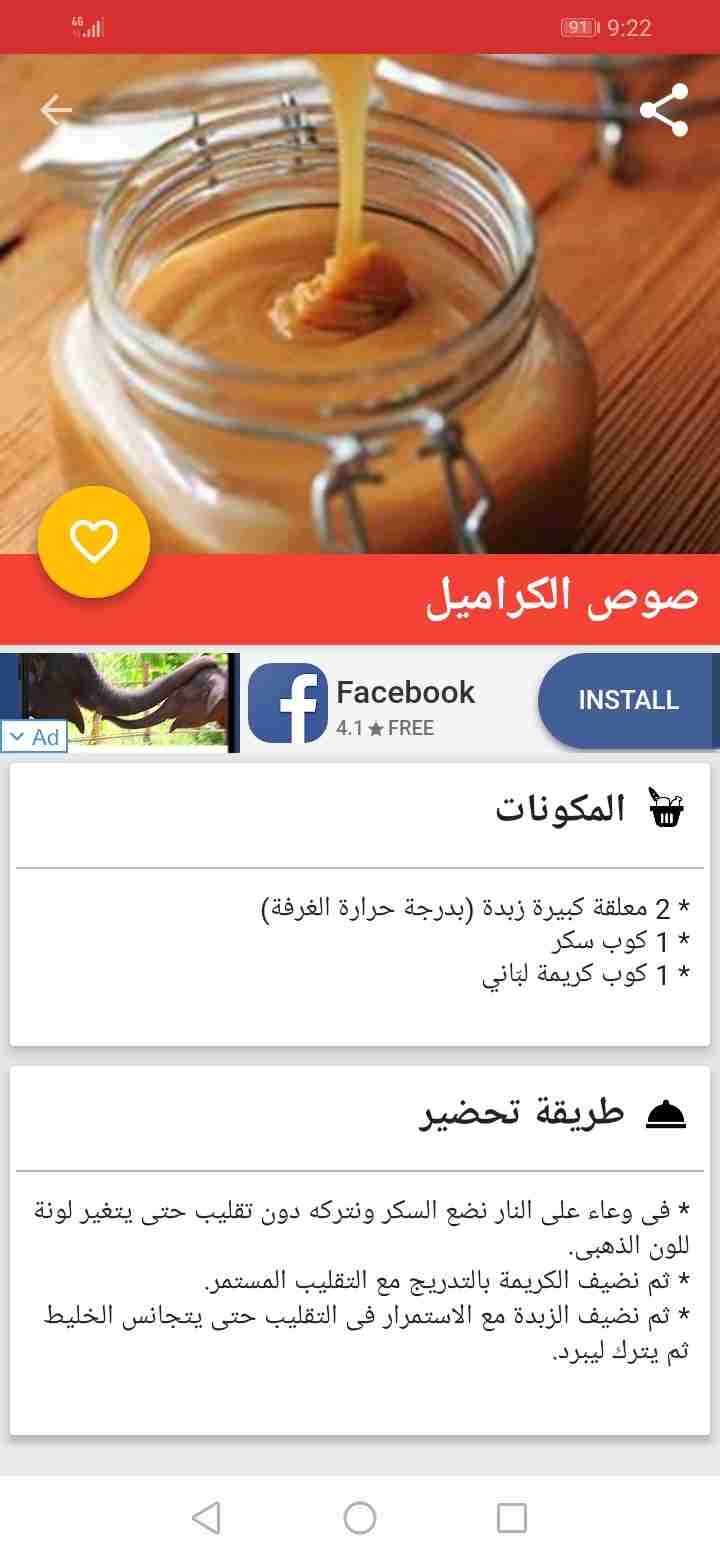Tap the system home button
This screenshot has width=720, height=1560.
(360, 1518)
